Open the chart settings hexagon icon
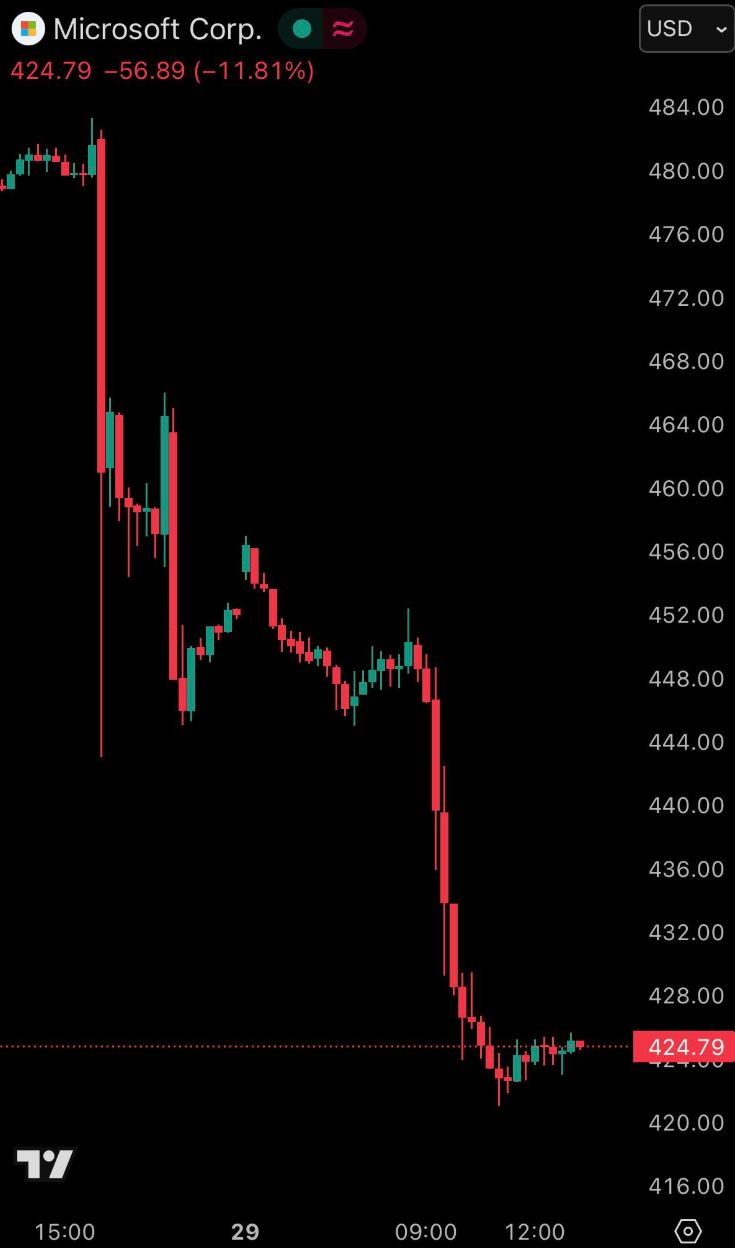The width and height of the screenshot is (735, 1248). tap(687, 1230)
